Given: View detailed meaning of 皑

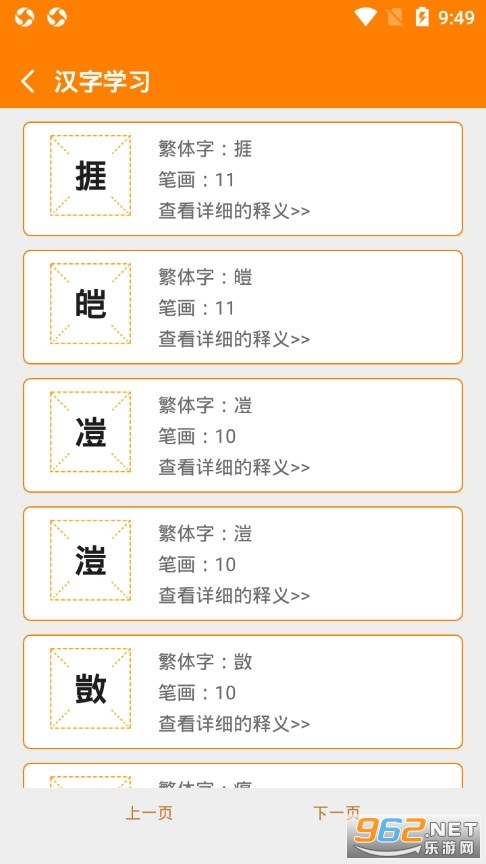Looking at the screenshot, I should 234,339.
